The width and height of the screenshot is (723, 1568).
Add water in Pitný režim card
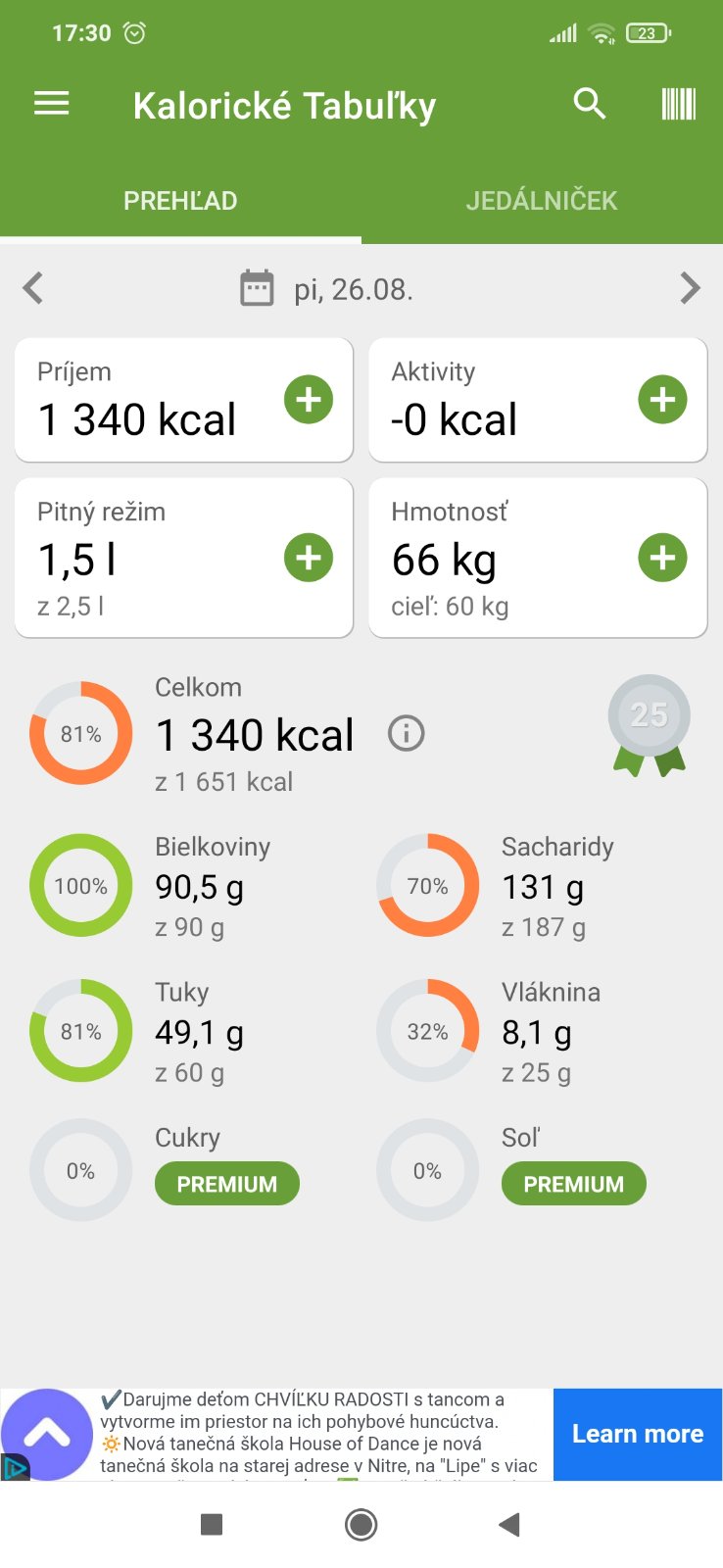tap(309, 558)
